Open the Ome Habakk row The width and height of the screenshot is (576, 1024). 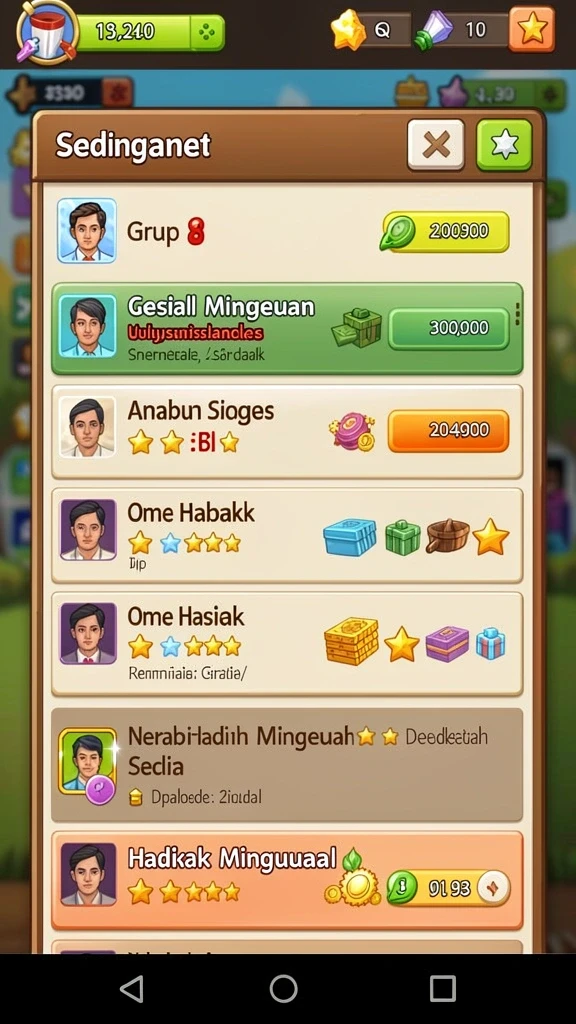tap(287, 535)
